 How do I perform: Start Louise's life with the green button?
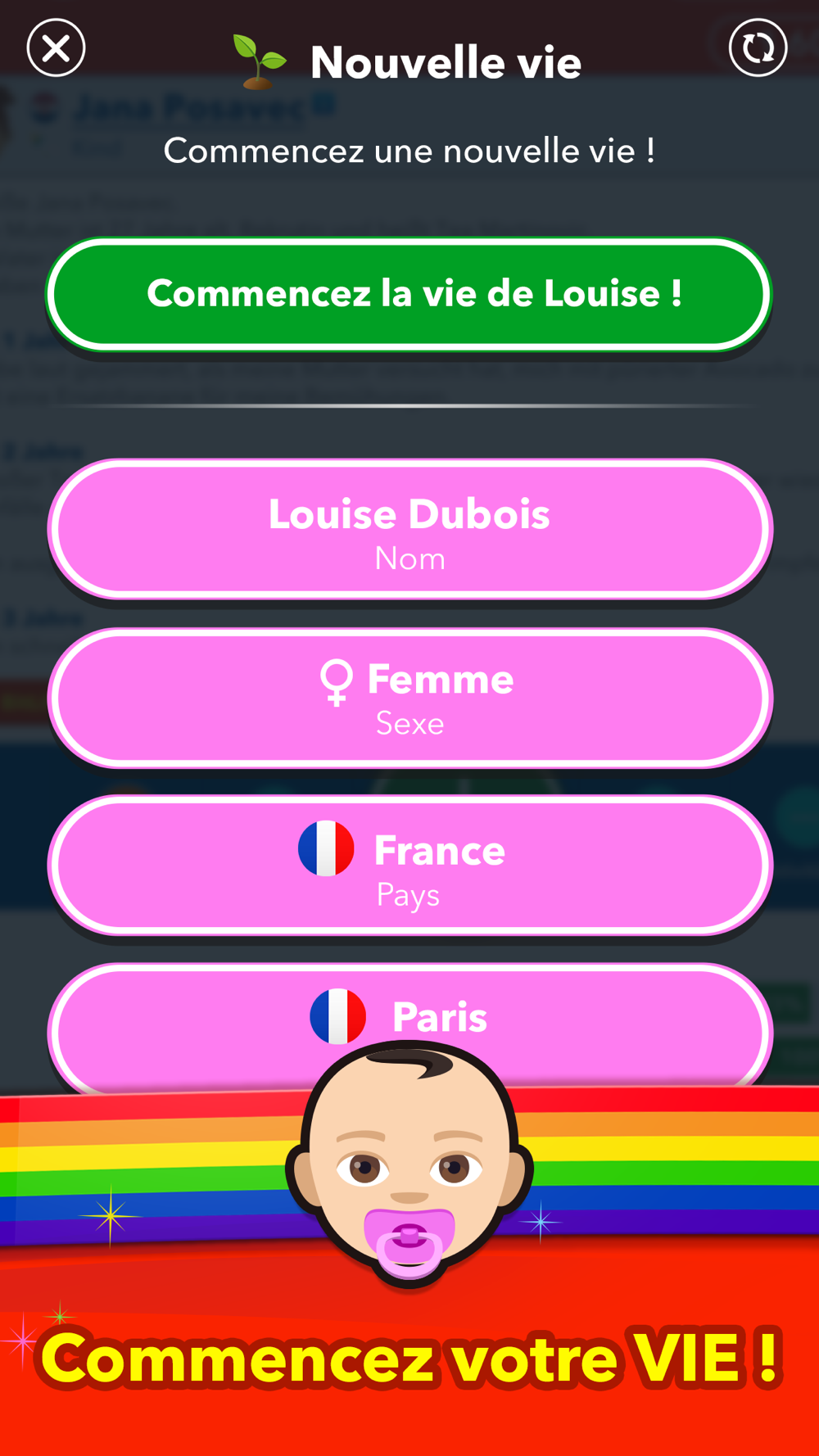(x=409, y=295)
